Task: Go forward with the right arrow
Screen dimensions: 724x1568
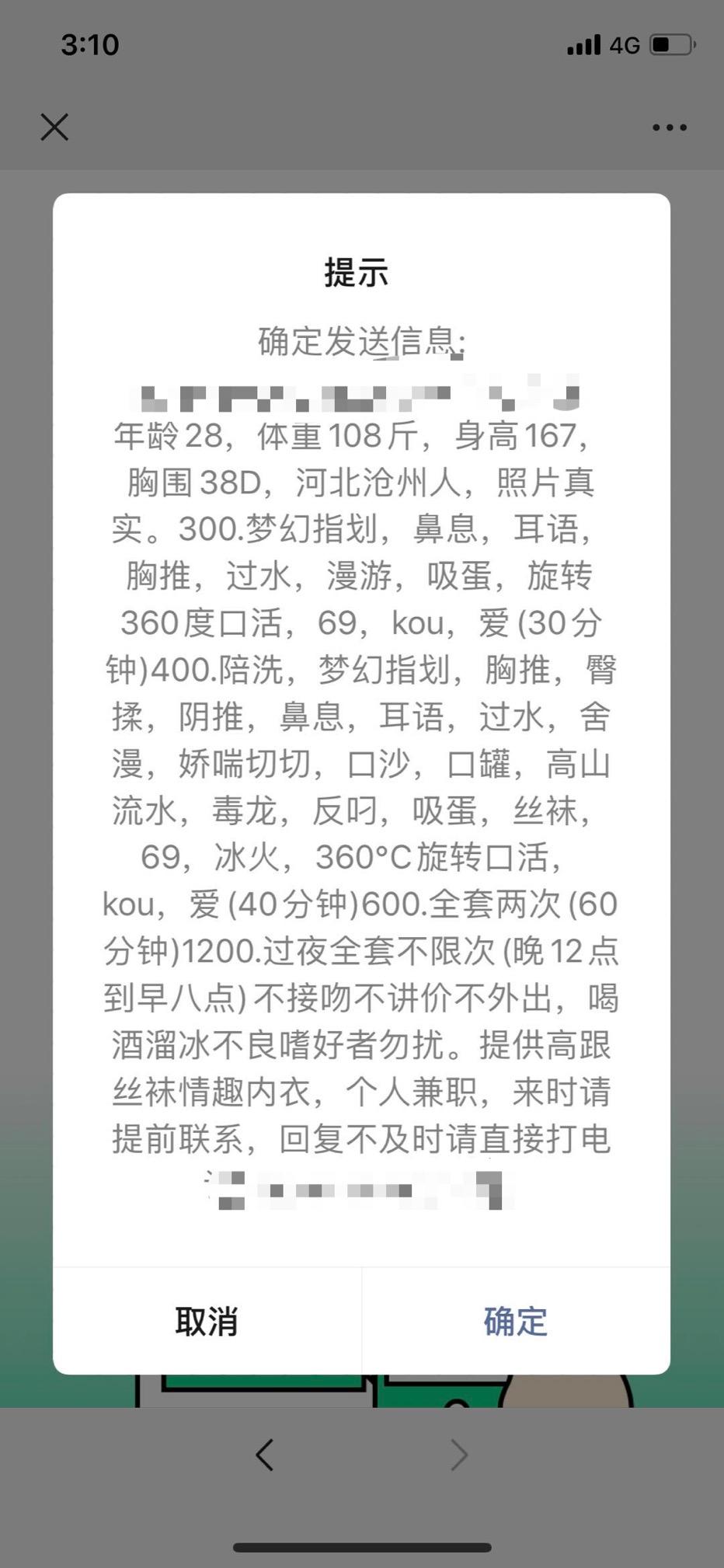Action: tap(459, 1455)
